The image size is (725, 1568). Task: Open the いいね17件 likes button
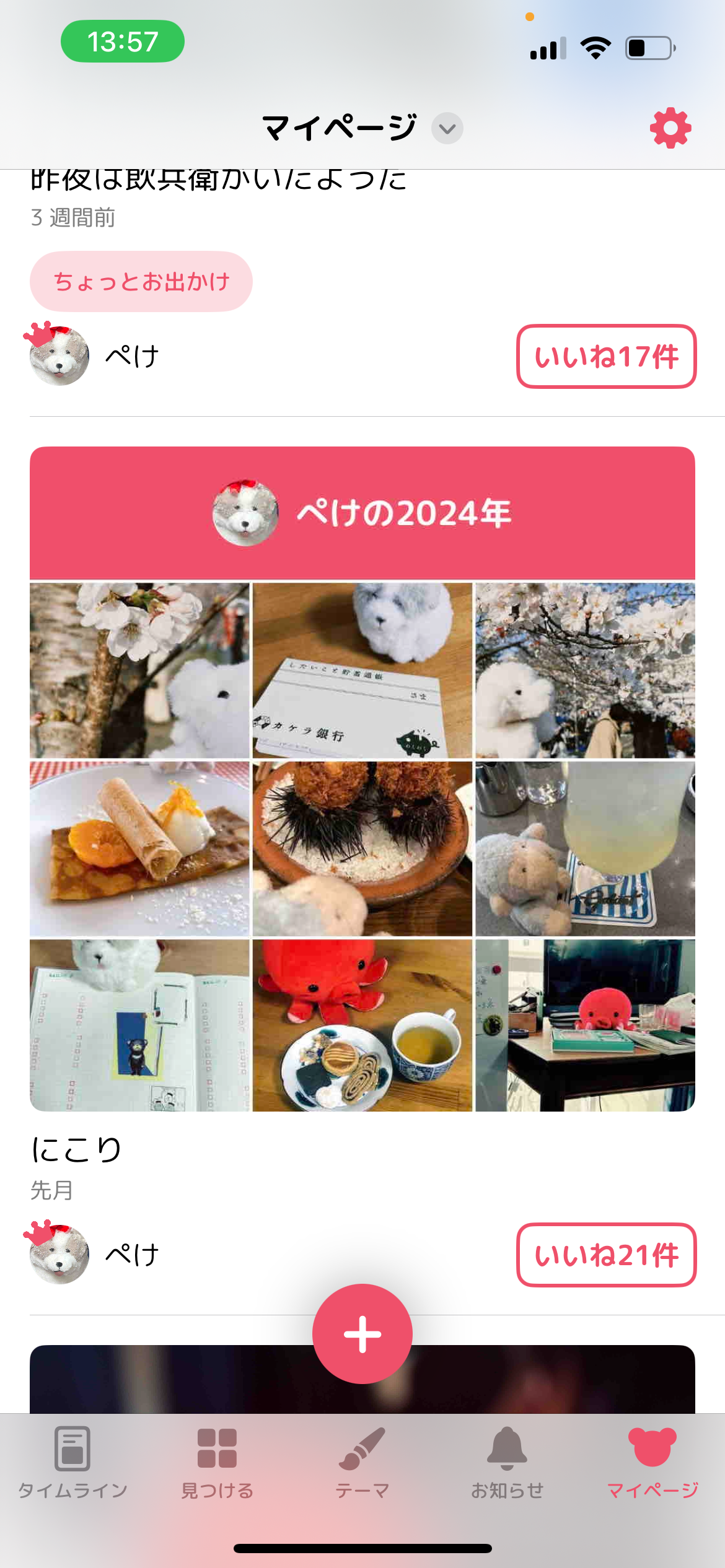[x=607, y=357]
